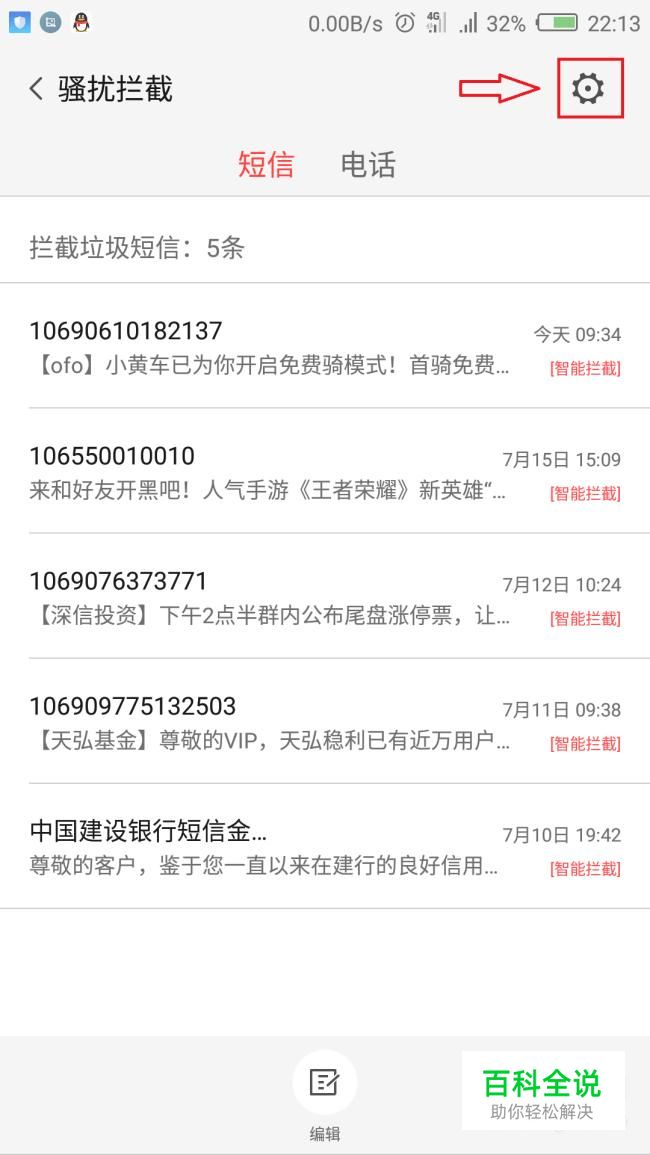
Task: Open the settings gear icon
Action: [x=588, y=89]
